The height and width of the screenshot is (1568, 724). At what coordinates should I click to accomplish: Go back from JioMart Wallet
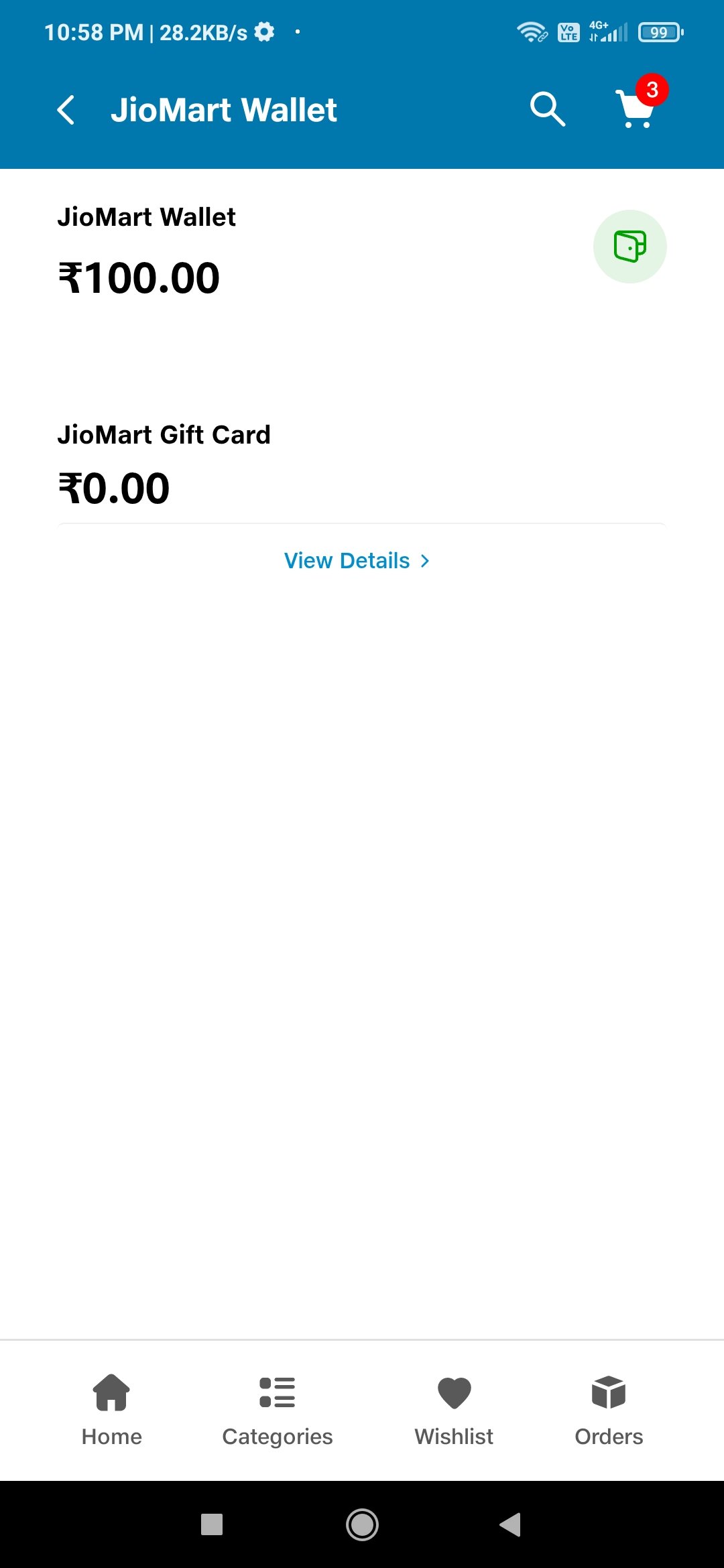point(66,110)
